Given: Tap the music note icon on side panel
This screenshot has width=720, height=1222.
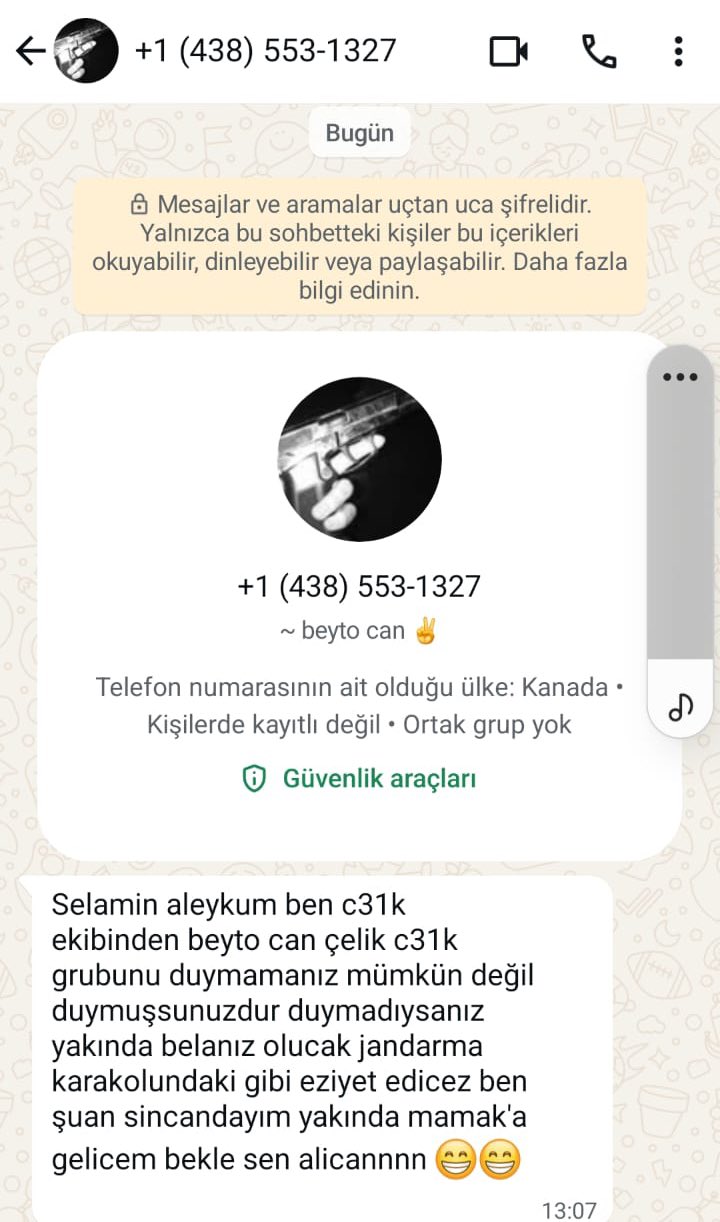Looking at the screenshot, I should pyautogui.click(x=681, y=706).
